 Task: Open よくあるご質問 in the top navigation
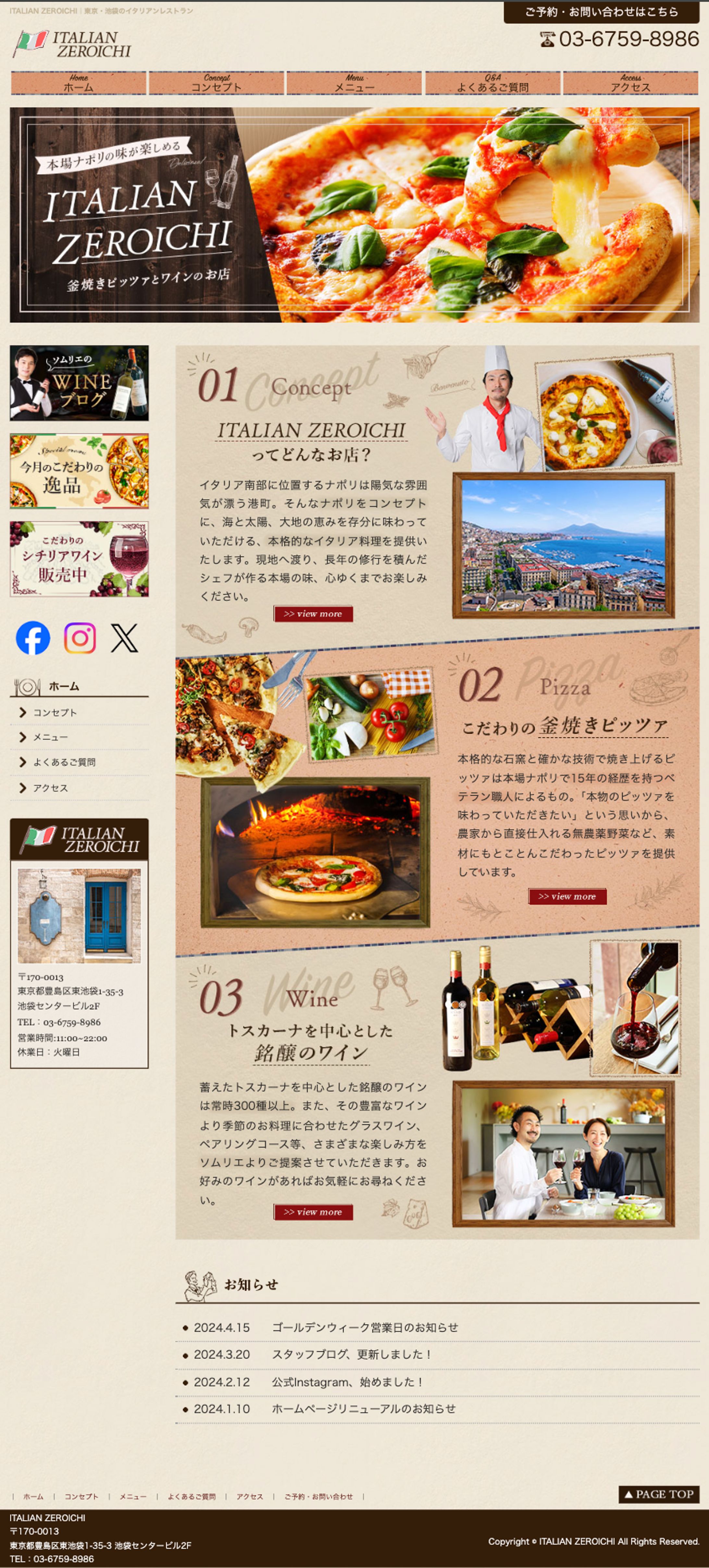pos(492,83)
